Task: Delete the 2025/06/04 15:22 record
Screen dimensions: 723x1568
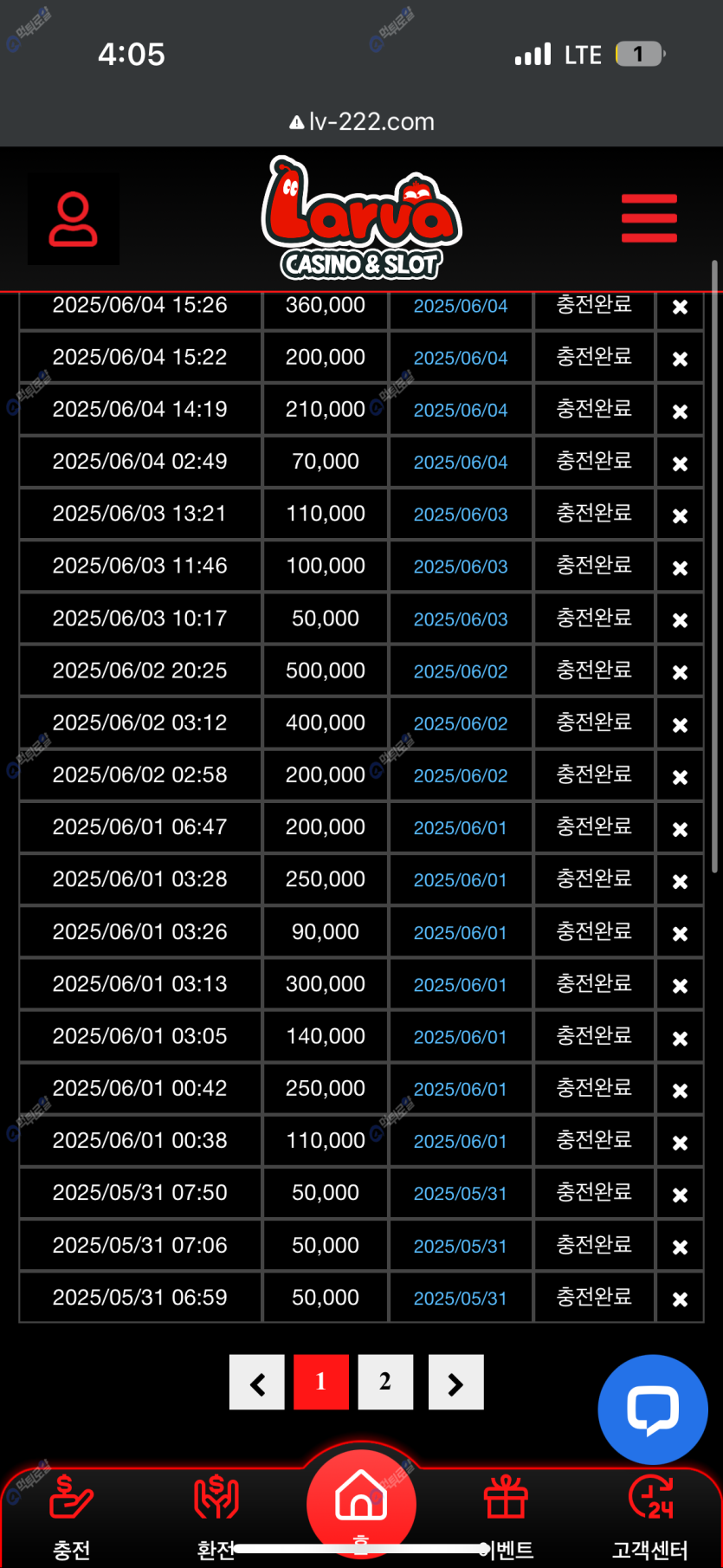Action: [680, 359]
